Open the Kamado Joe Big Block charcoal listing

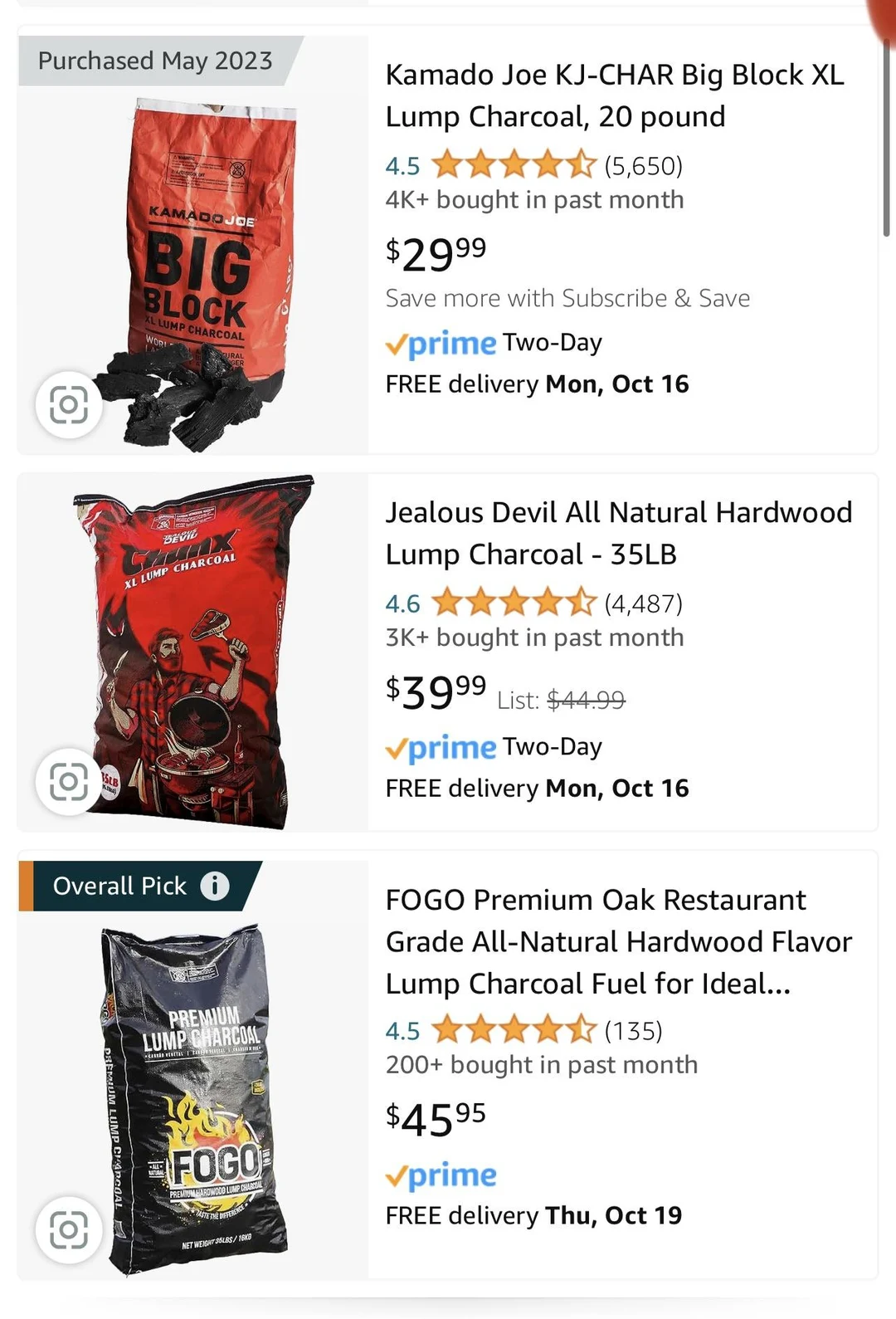click(614, 95)
